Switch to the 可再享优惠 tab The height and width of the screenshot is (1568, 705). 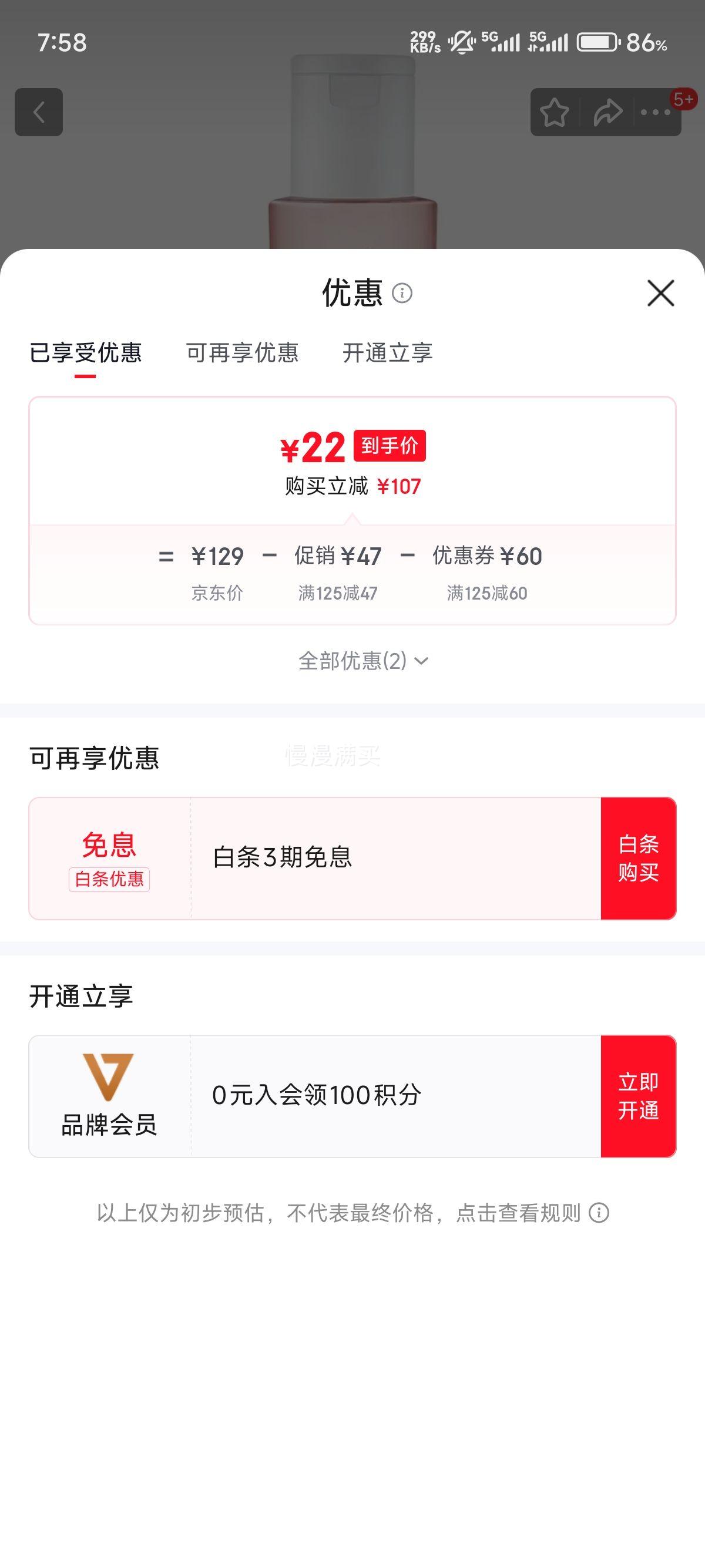tap(242, 353)
